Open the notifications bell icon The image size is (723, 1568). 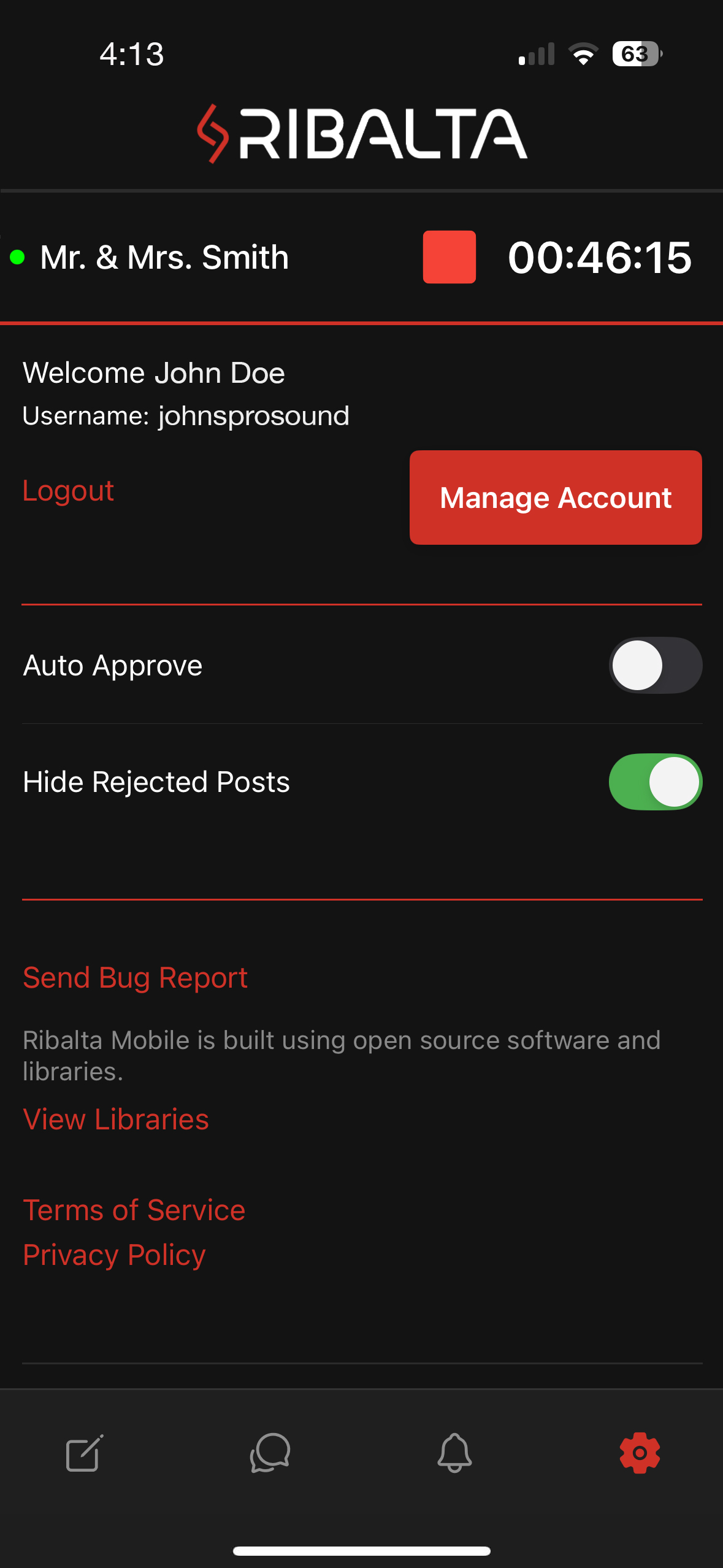454,1453
